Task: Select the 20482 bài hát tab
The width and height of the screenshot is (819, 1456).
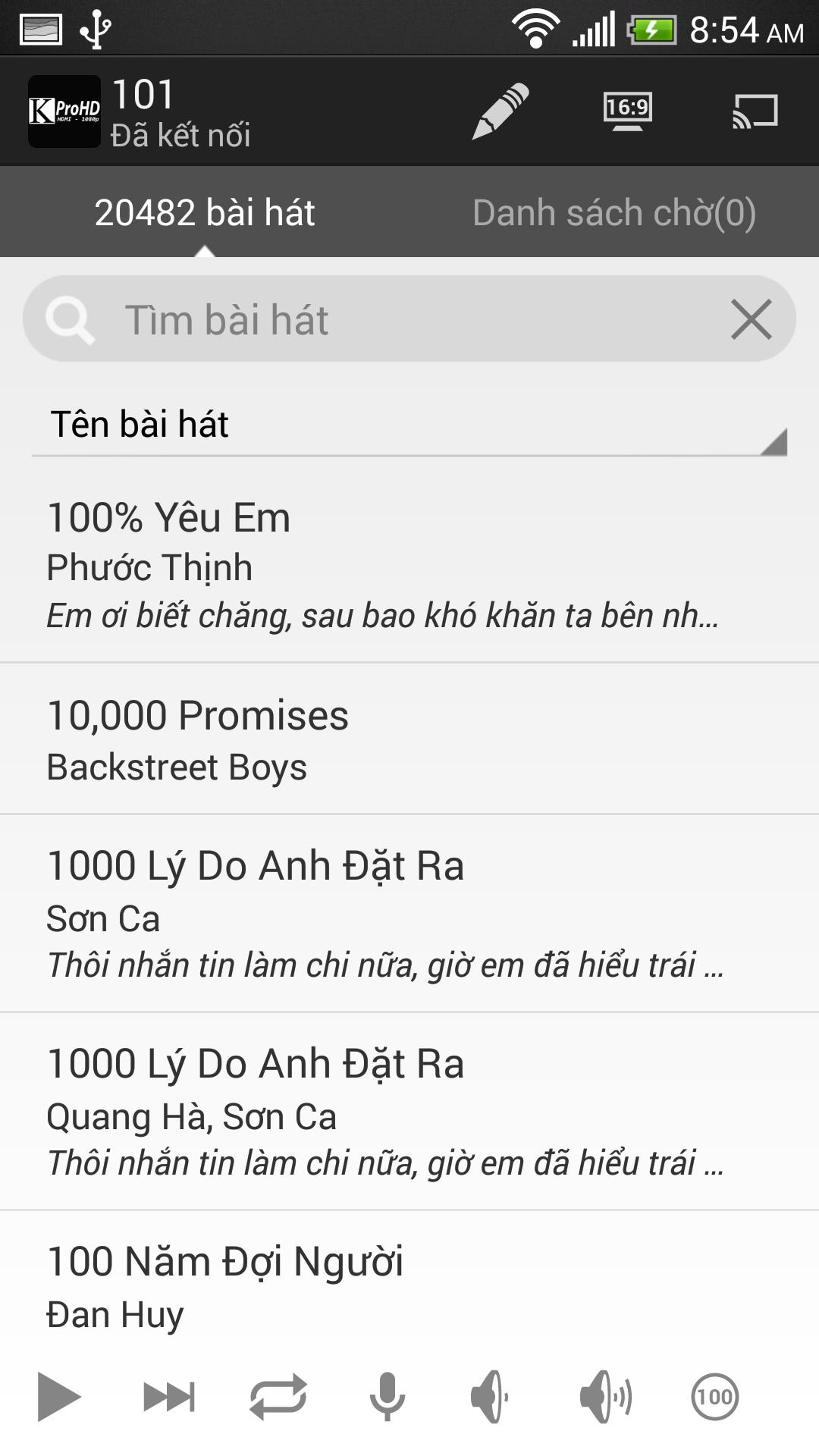Action: tap(204, 212)
